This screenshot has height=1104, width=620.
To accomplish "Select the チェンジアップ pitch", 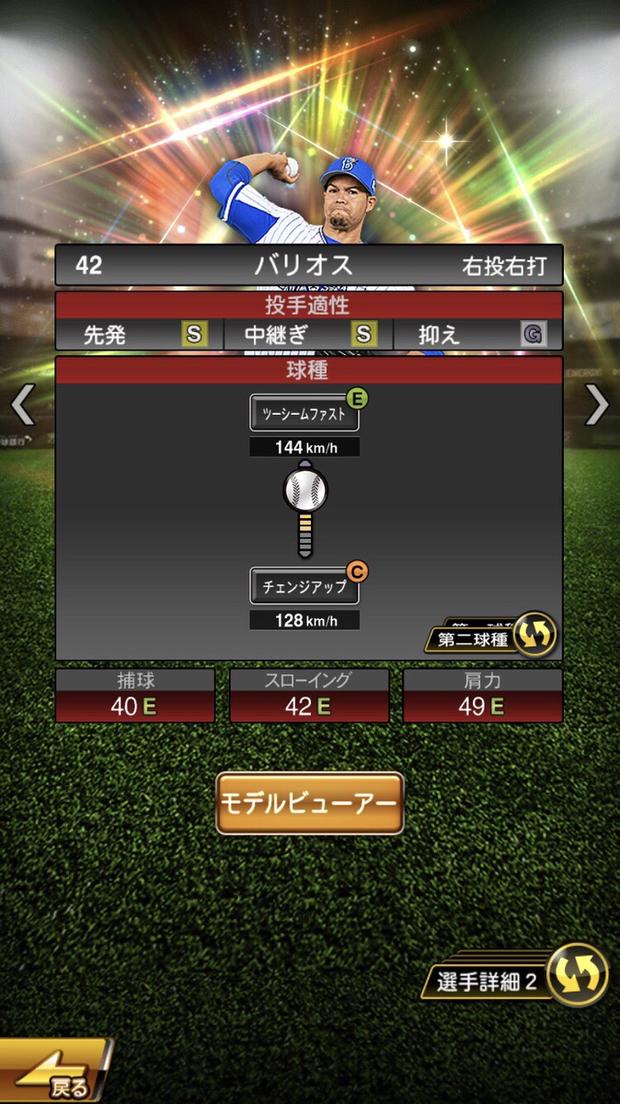I will [x=305, y=587].
